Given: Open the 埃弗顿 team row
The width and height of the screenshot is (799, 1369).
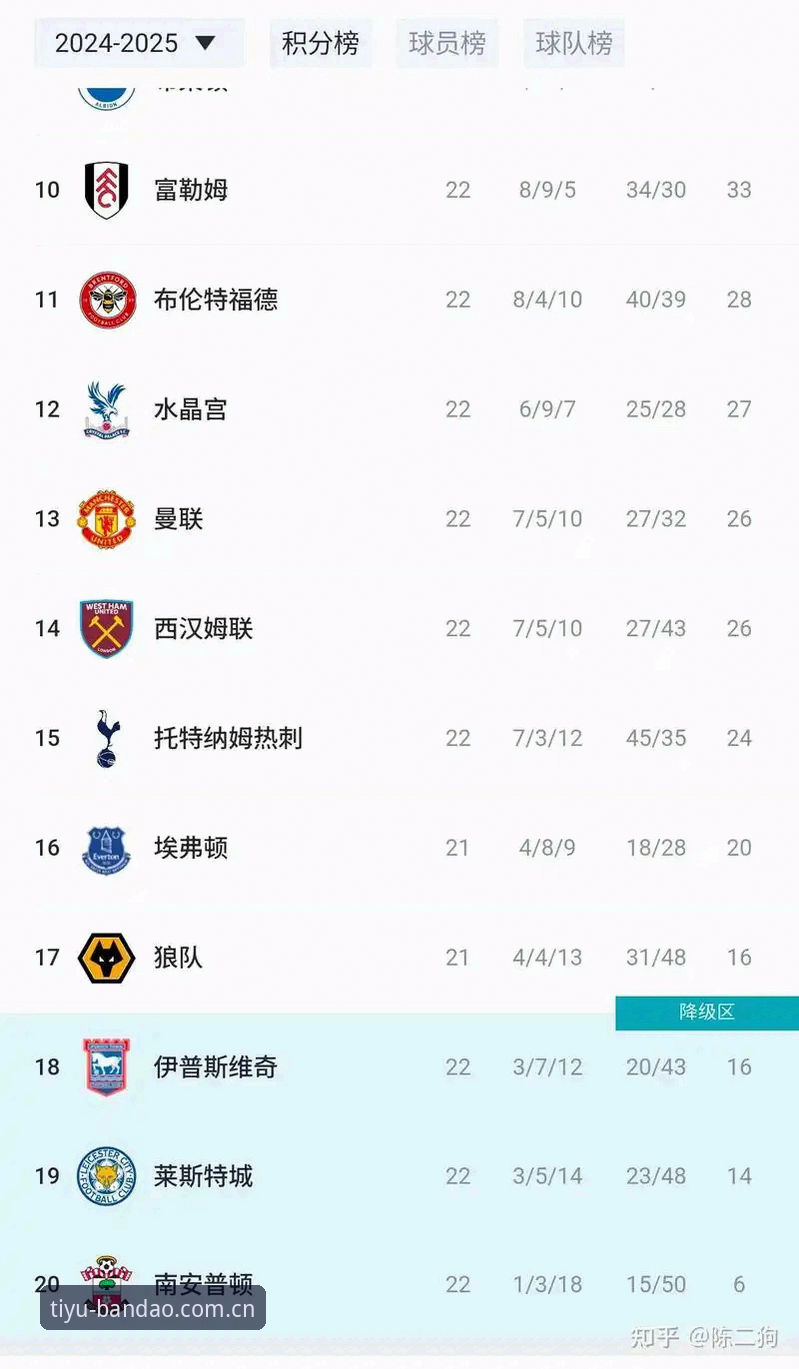Looking at the screenshot, I should [399, 848].
